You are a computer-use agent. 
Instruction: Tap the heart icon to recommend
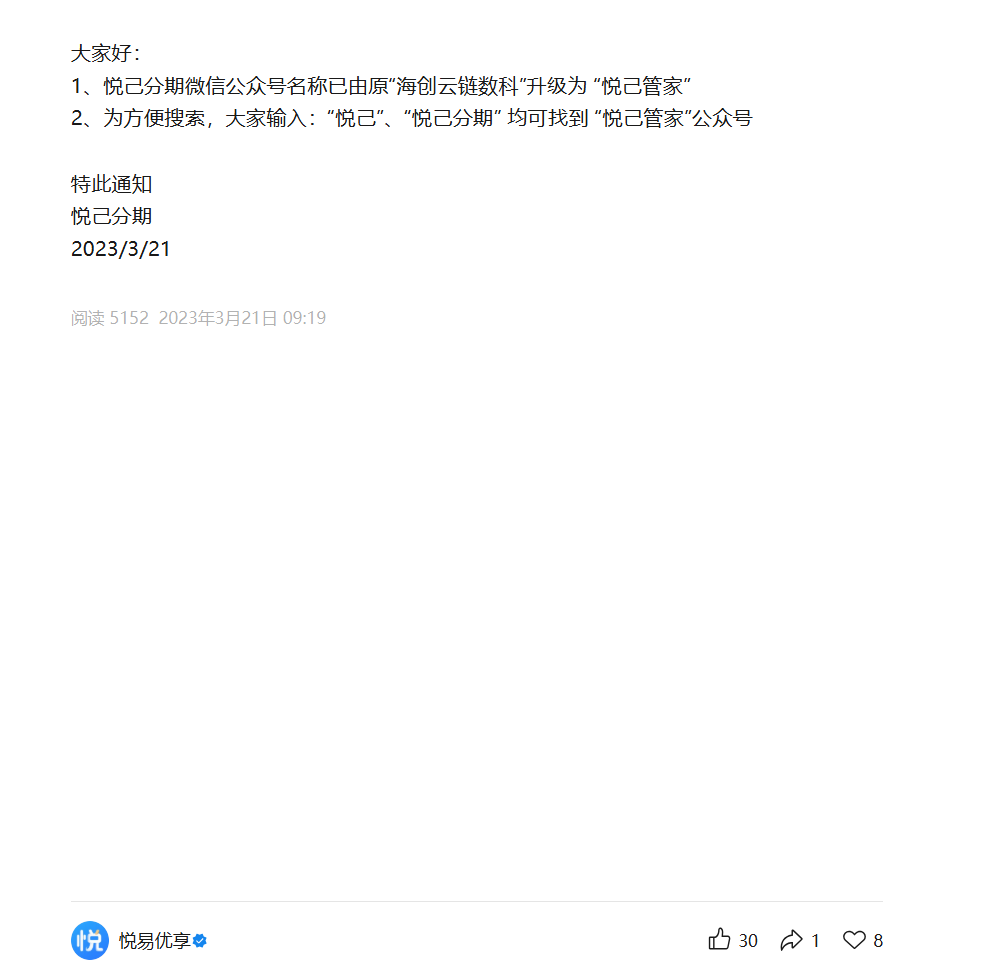click(854, 940)
